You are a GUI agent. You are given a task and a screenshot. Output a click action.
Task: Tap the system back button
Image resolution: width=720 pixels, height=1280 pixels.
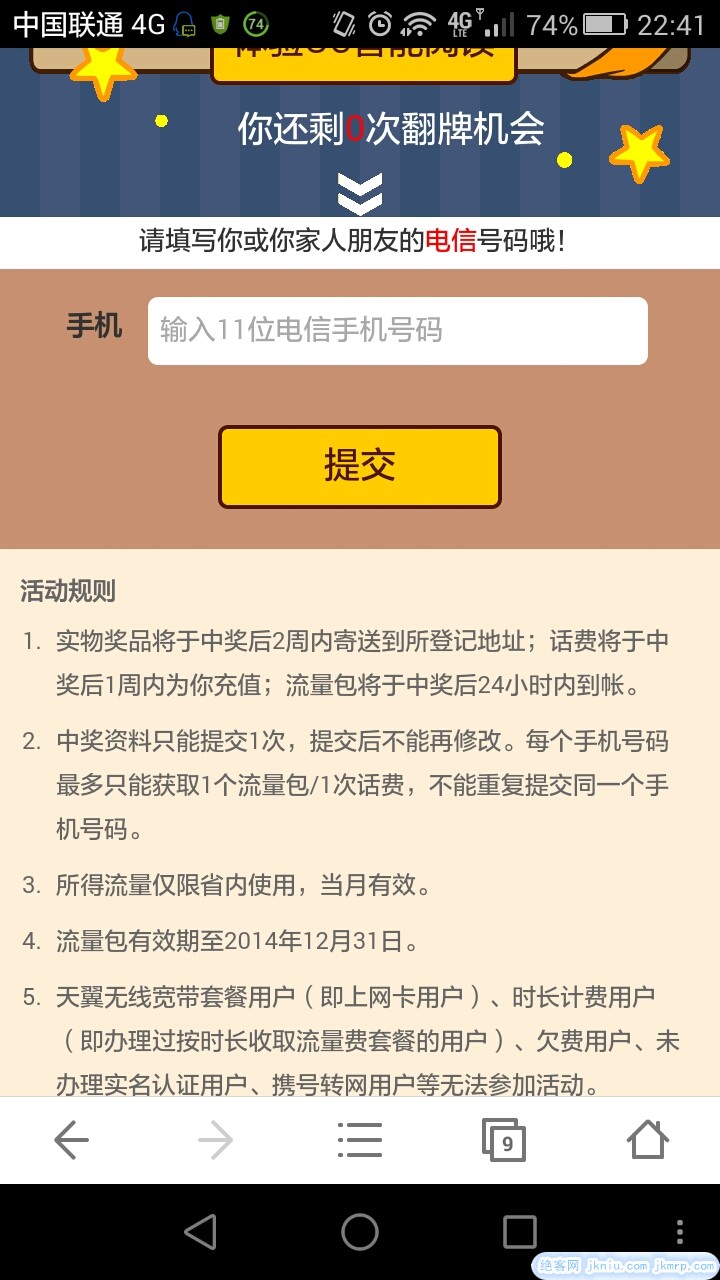coord(200,1232)
